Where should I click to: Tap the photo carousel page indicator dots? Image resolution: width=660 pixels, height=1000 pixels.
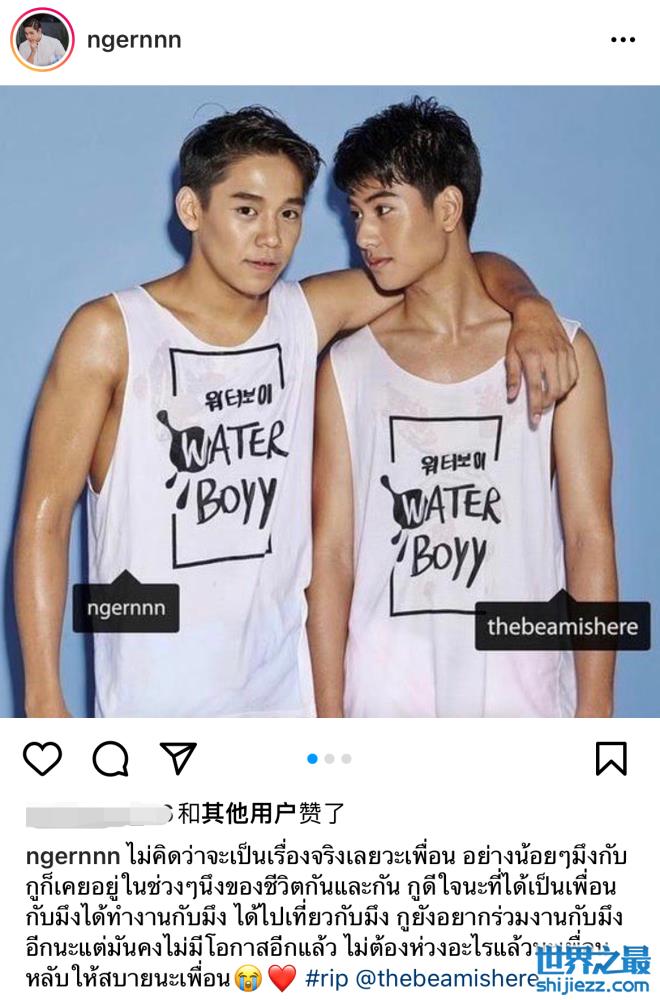[329, 759]
